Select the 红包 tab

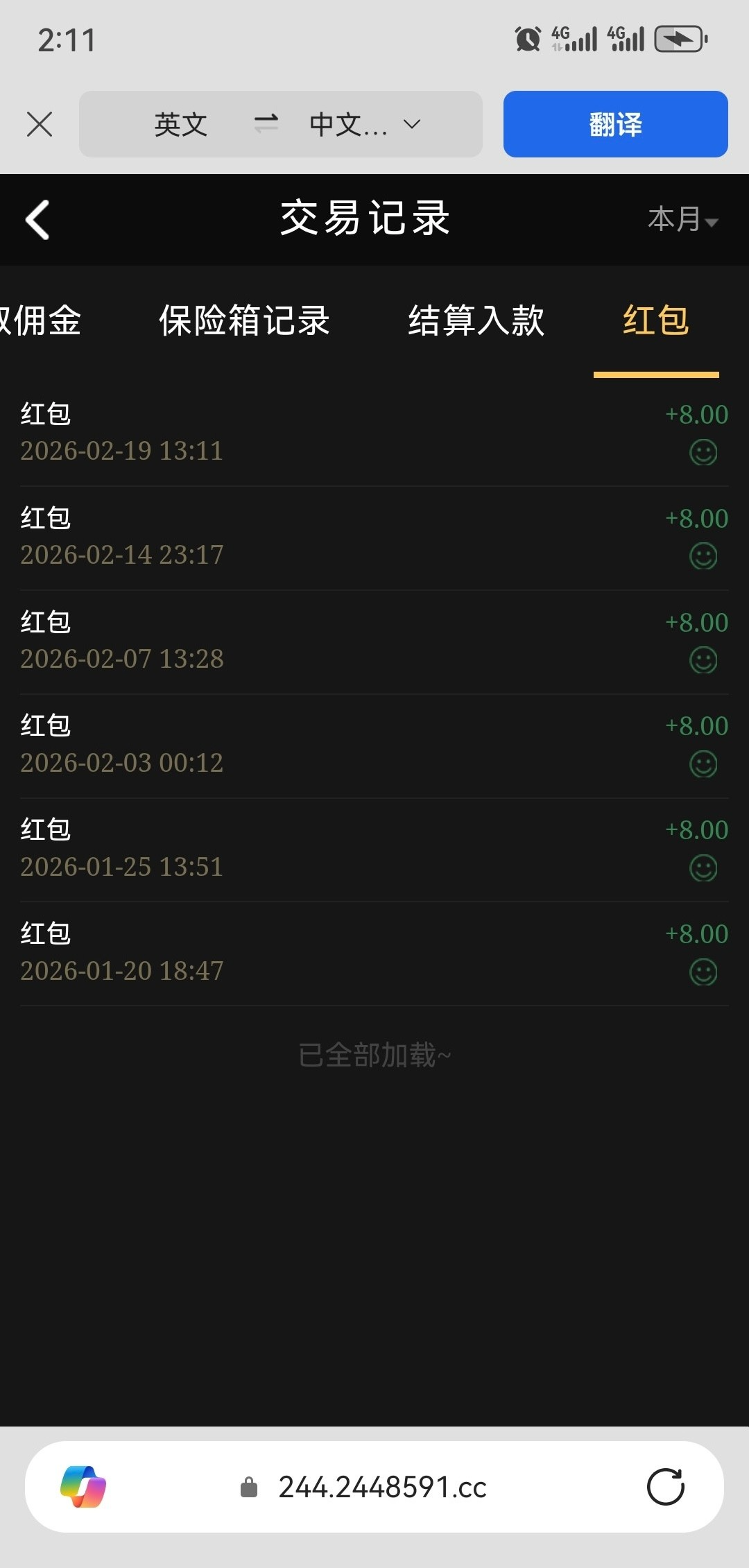656,321
